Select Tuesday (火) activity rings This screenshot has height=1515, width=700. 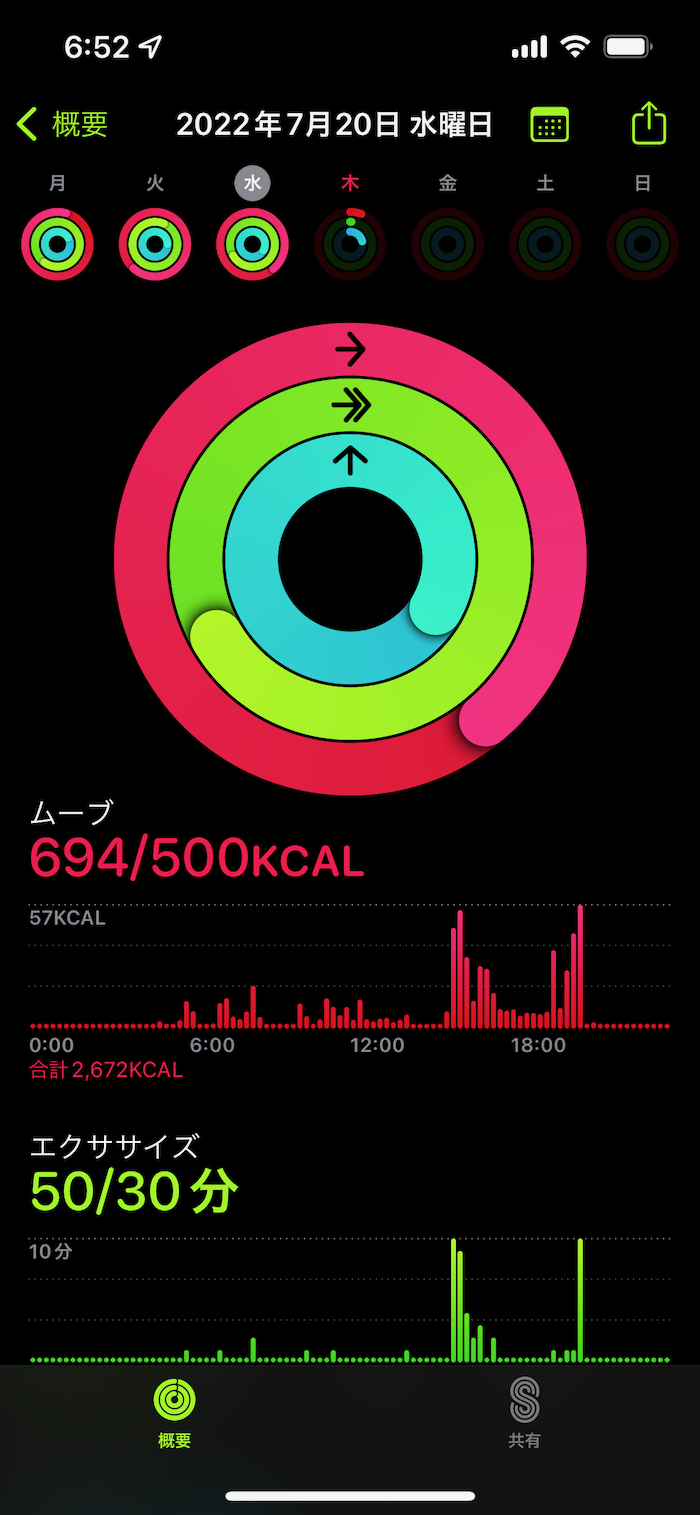(x=155, y=243)
